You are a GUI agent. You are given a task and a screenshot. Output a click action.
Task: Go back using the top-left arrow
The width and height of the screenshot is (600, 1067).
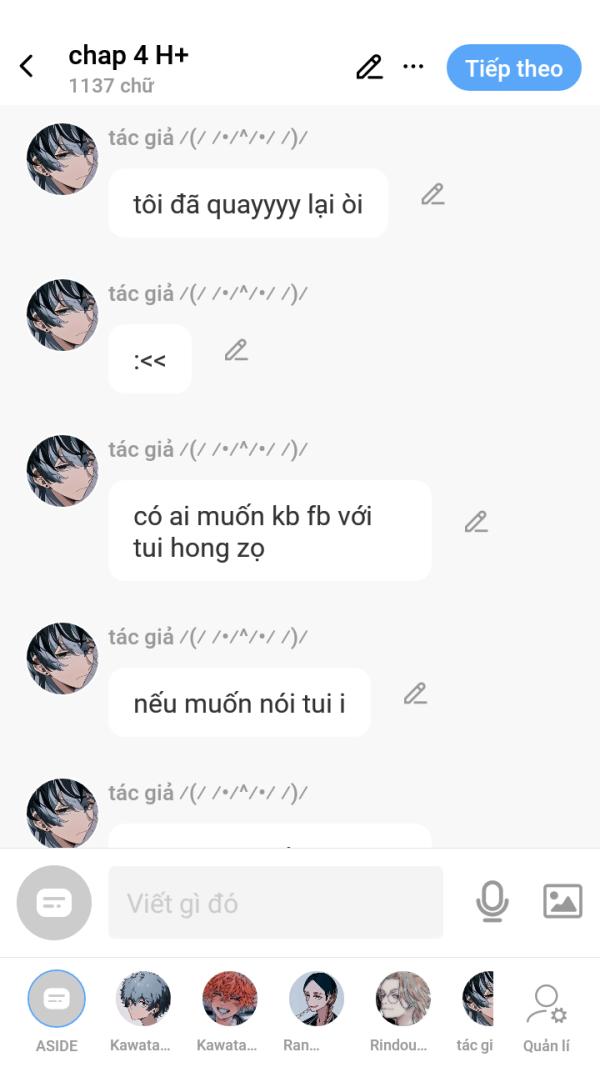(x=27, y=67)
